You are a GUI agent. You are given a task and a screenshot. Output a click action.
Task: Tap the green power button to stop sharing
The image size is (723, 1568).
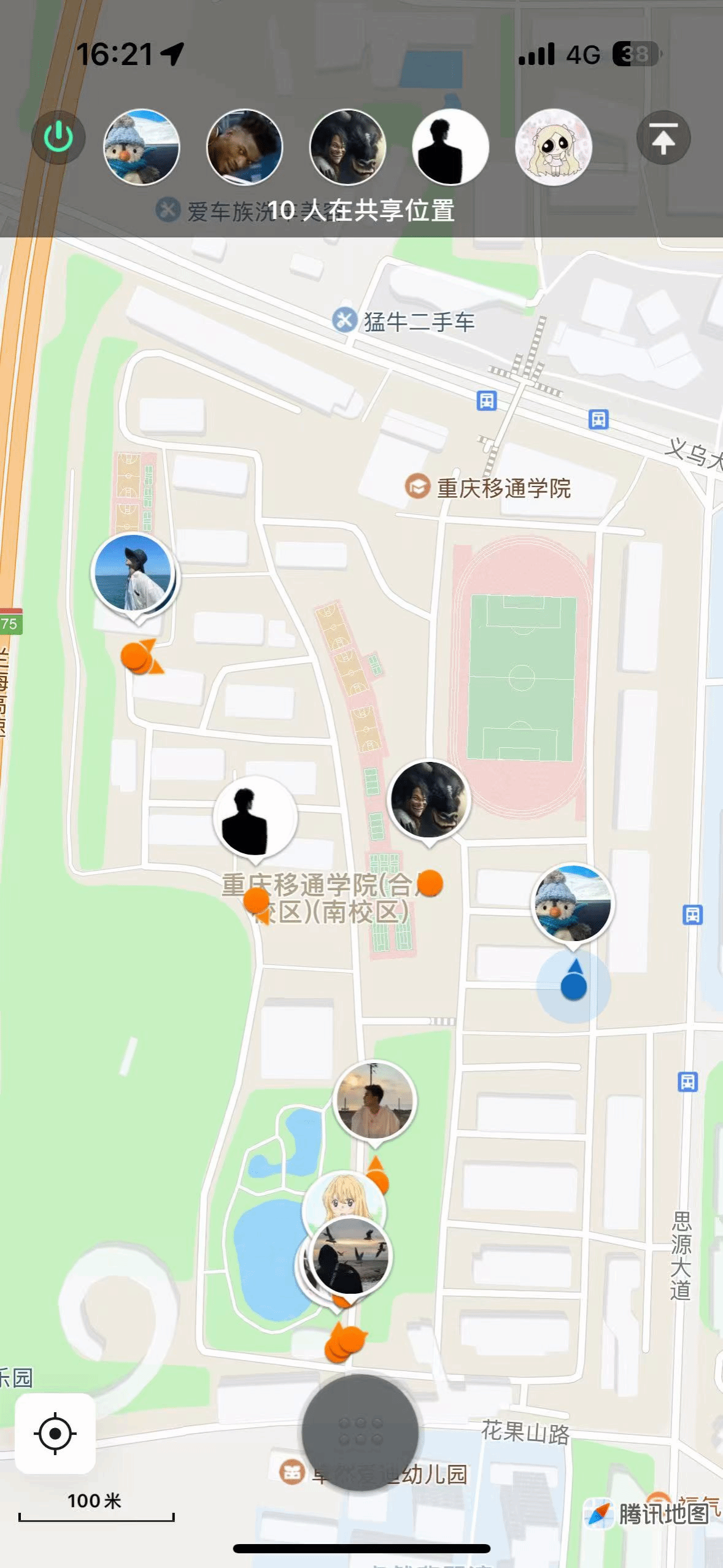[x=58, y=138]
